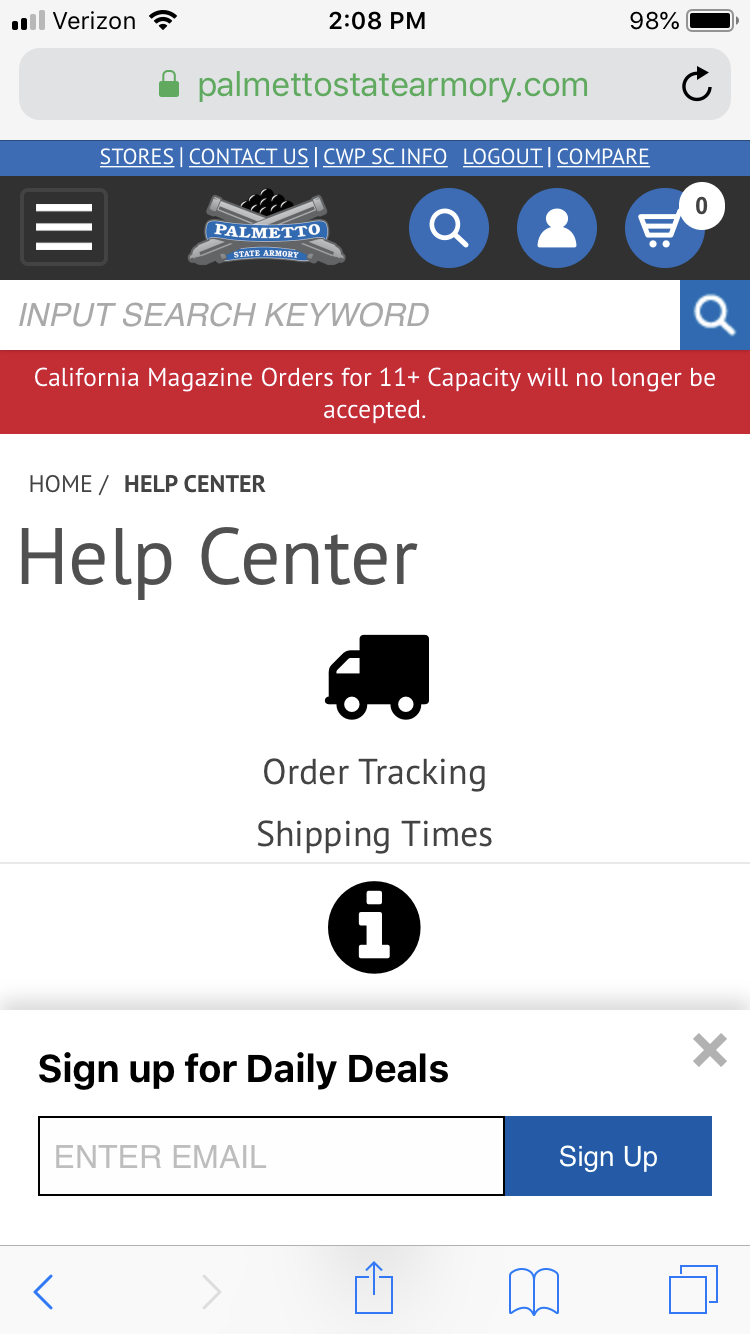Screen dimensions: 750x1334
Task: Reload the page in address bar
Action: coord(696,85)
